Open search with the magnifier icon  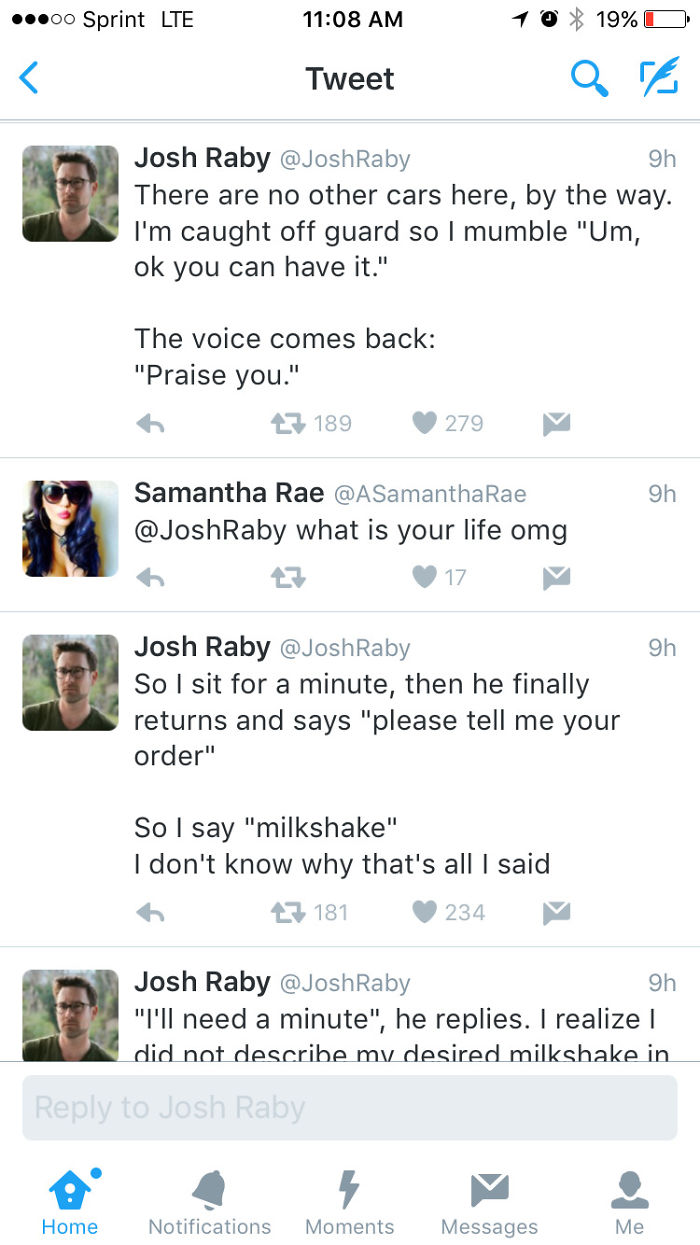[x=589, y=78]
